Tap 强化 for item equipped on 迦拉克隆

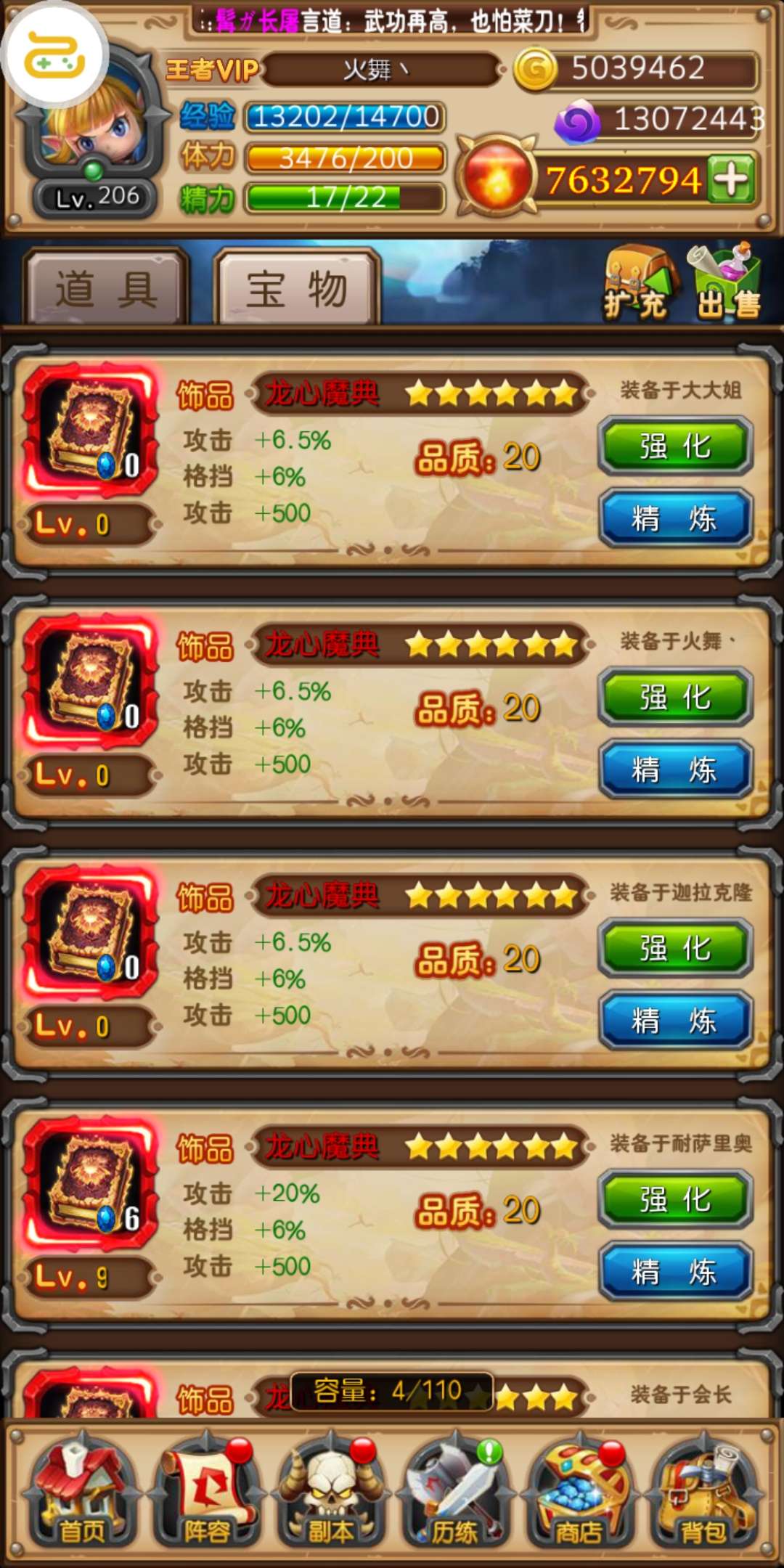click(675, 948)
